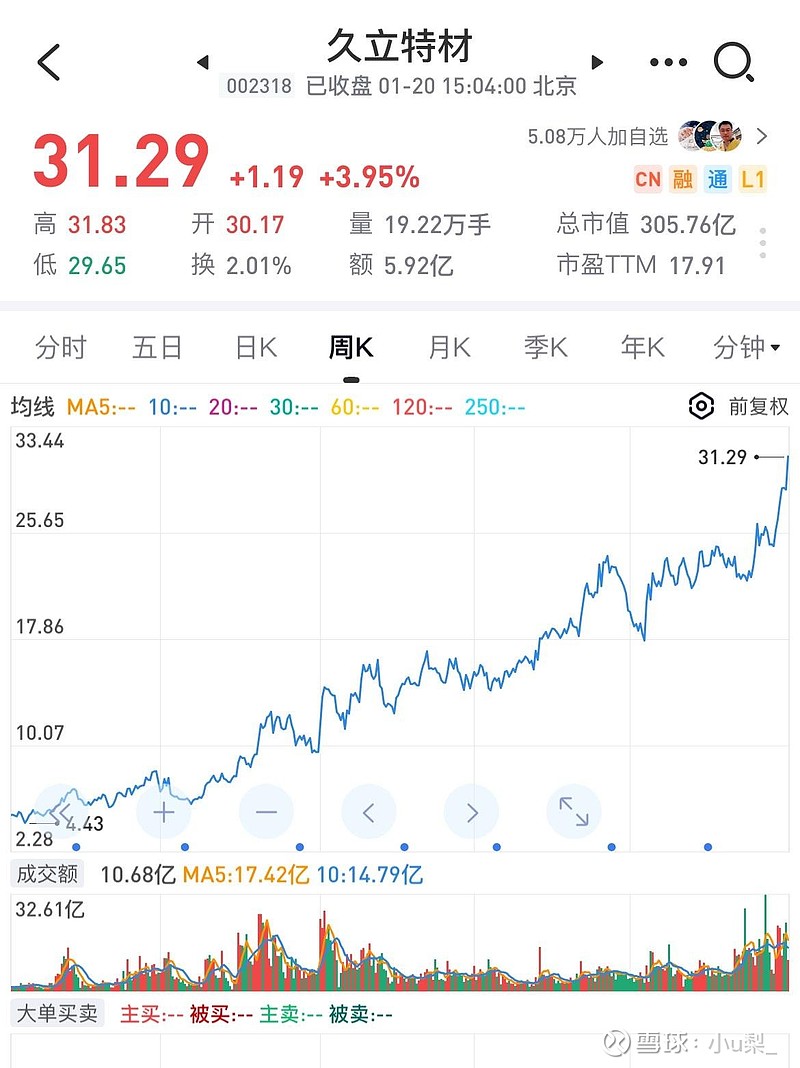Switch to the 日K tab
The width and height of the screenshot is (800, 1068).
pos(254,347)
